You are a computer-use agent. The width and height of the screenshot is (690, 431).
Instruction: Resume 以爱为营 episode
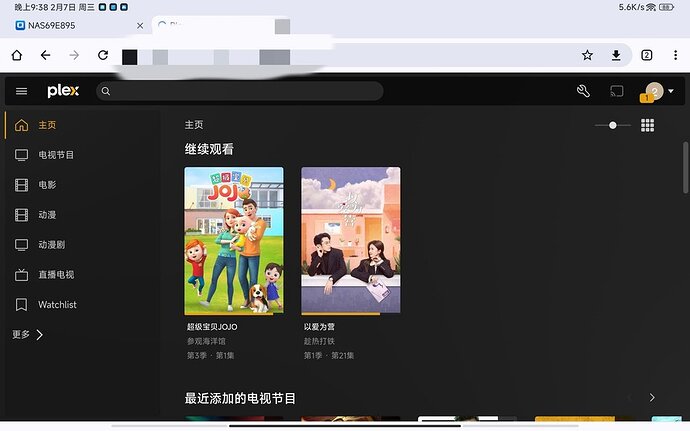pyautogui.click(x=350, y=240)
